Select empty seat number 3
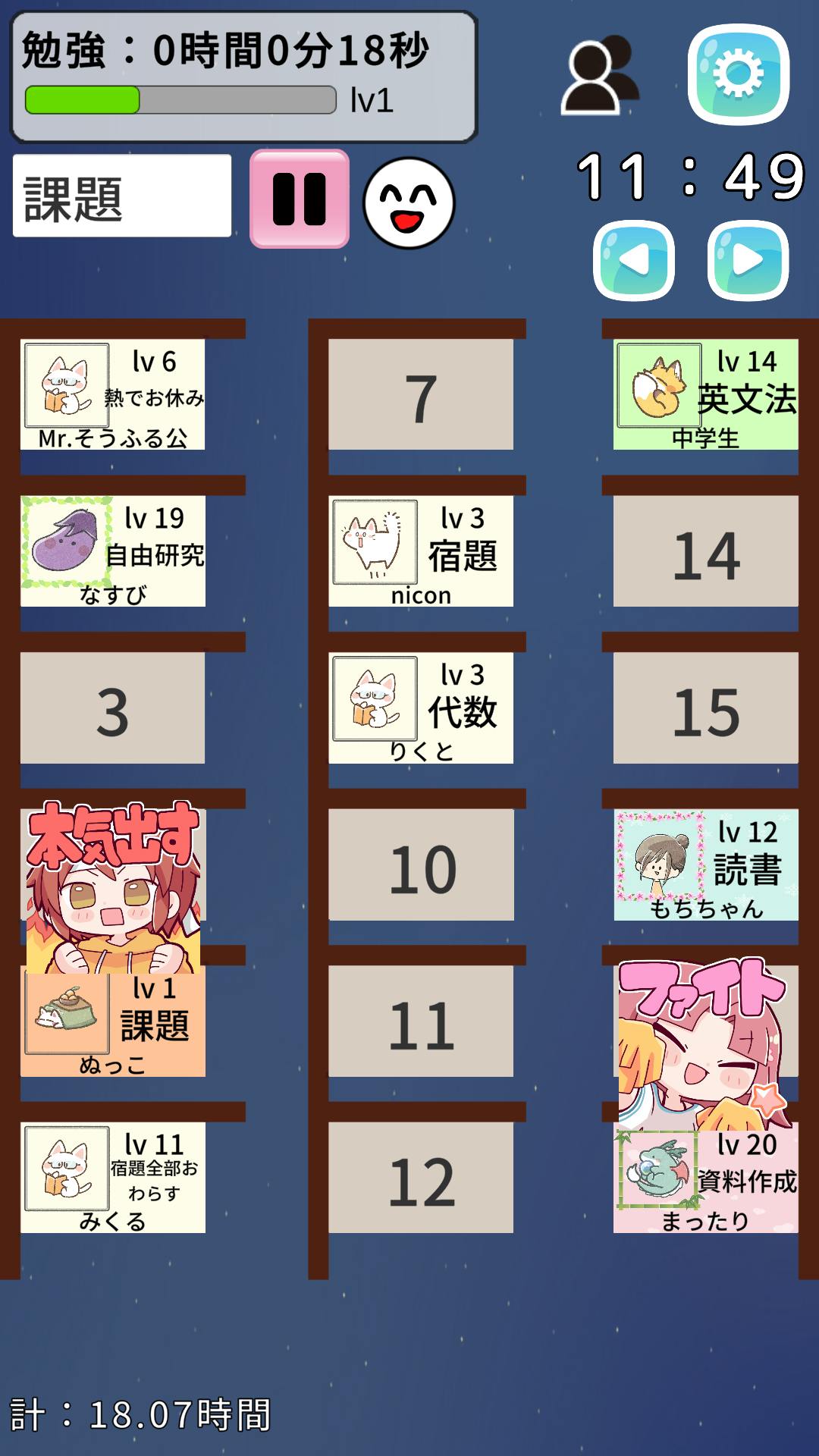This screenshot has height=1456, width=819. (x=112, y=708)
